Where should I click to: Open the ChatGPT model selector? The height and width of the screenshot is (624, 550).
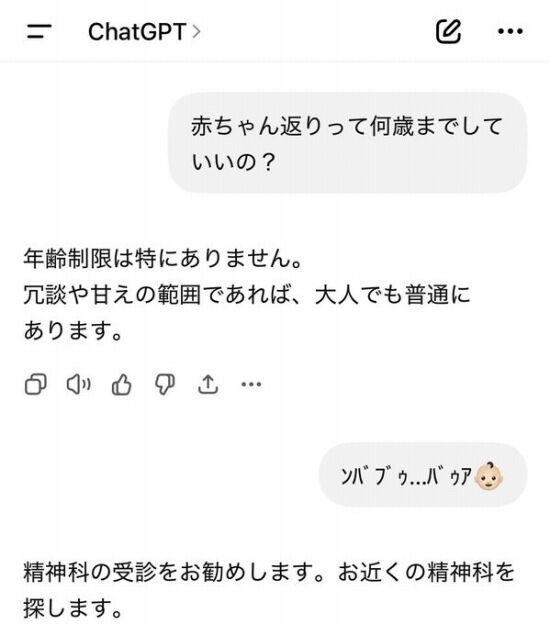(x=144, y=32)
